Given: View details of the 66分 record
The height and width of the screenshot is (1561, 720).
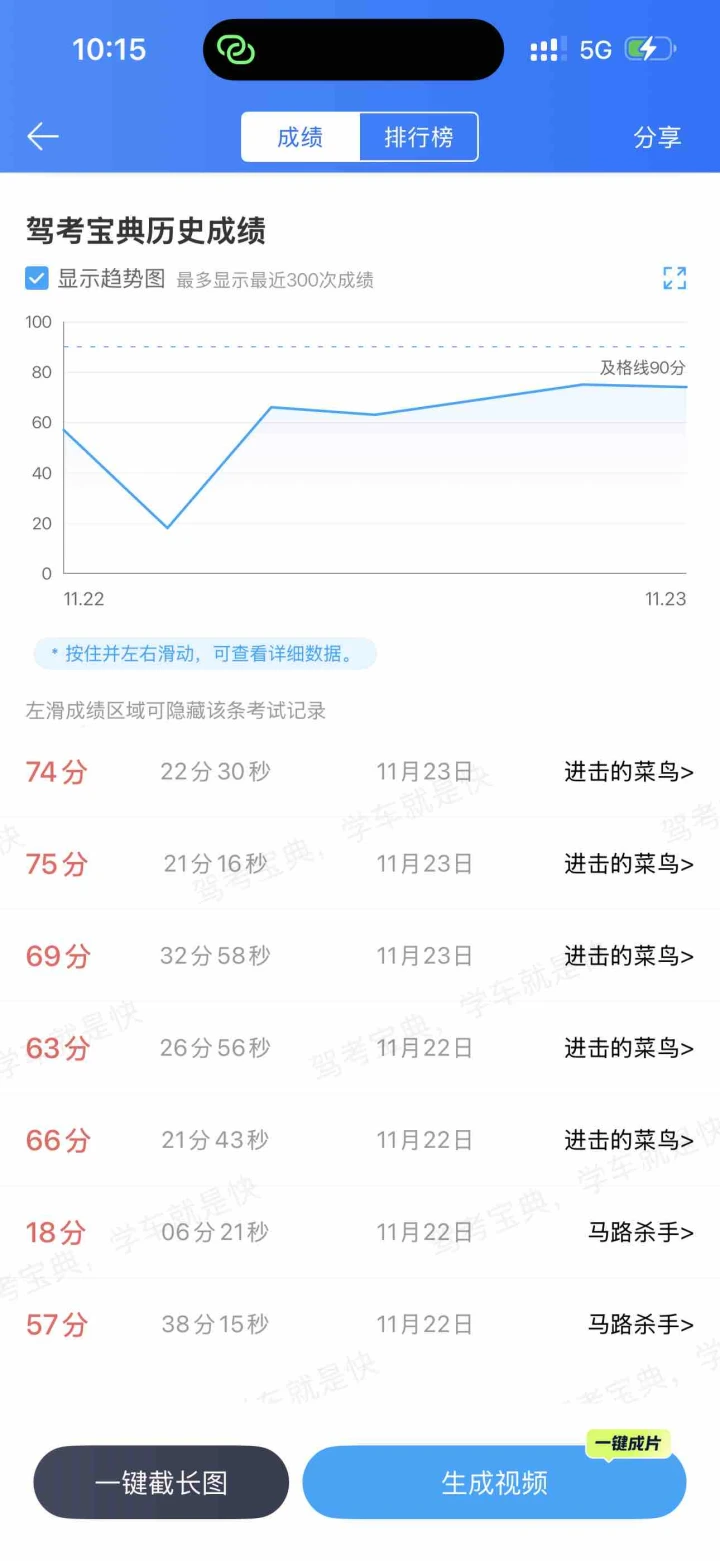Looking at the screenshot, I should coord(360,1140).
